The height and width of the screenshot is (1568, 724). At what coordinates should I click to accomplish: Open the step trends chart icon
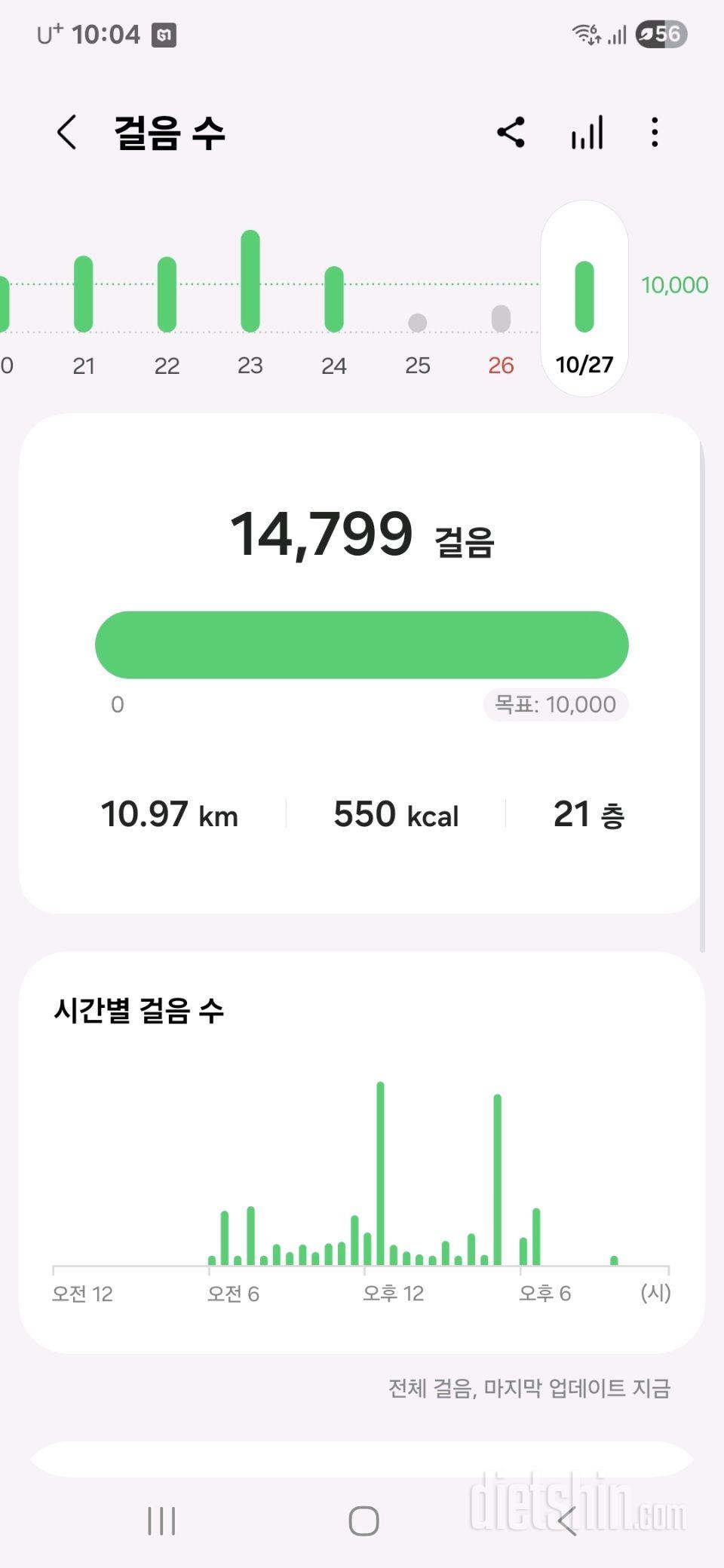pyautogui.click(x=587, y=133)
